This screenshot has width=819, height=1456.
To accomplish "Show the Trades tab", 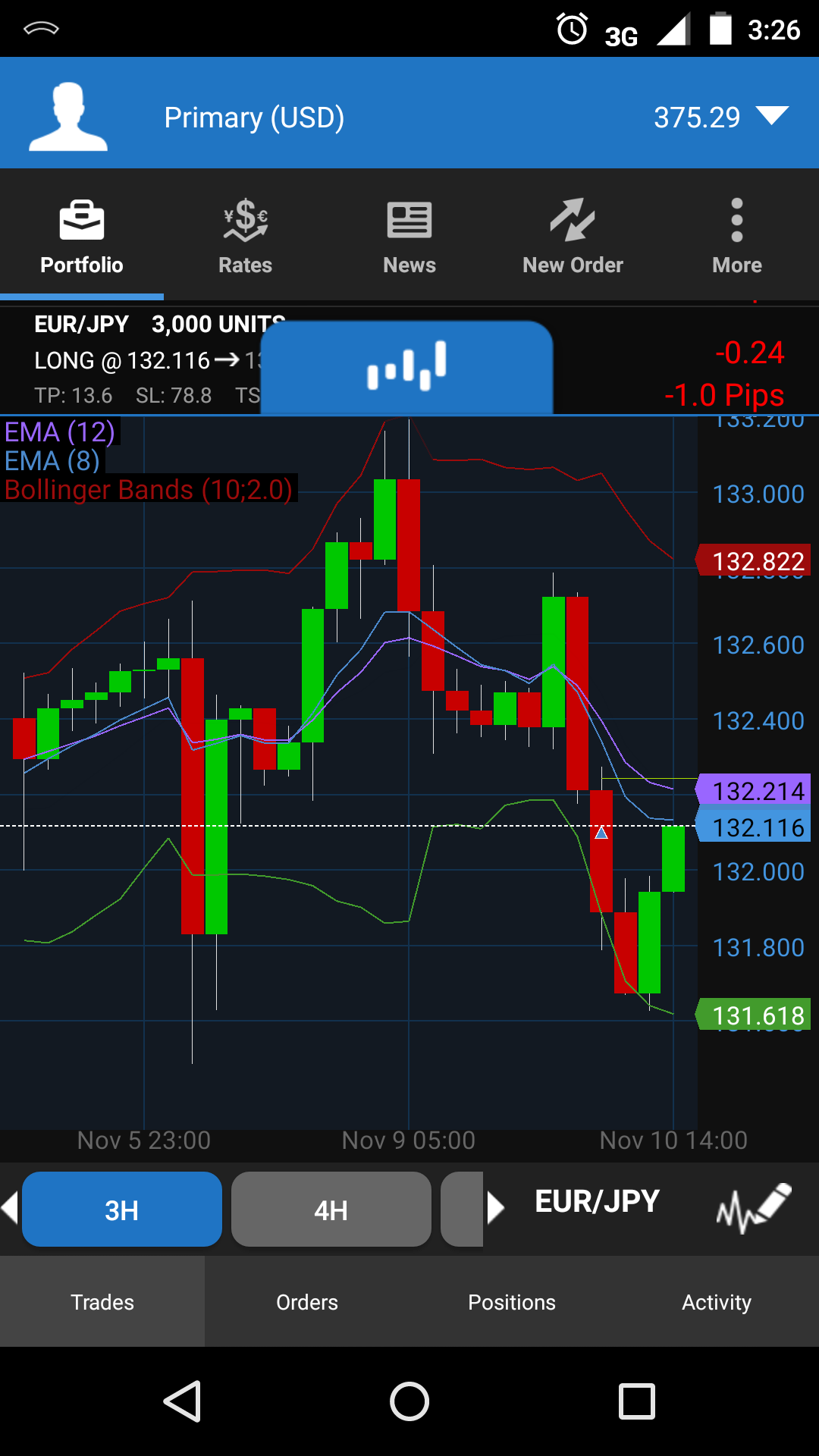I will point(102,1302).
